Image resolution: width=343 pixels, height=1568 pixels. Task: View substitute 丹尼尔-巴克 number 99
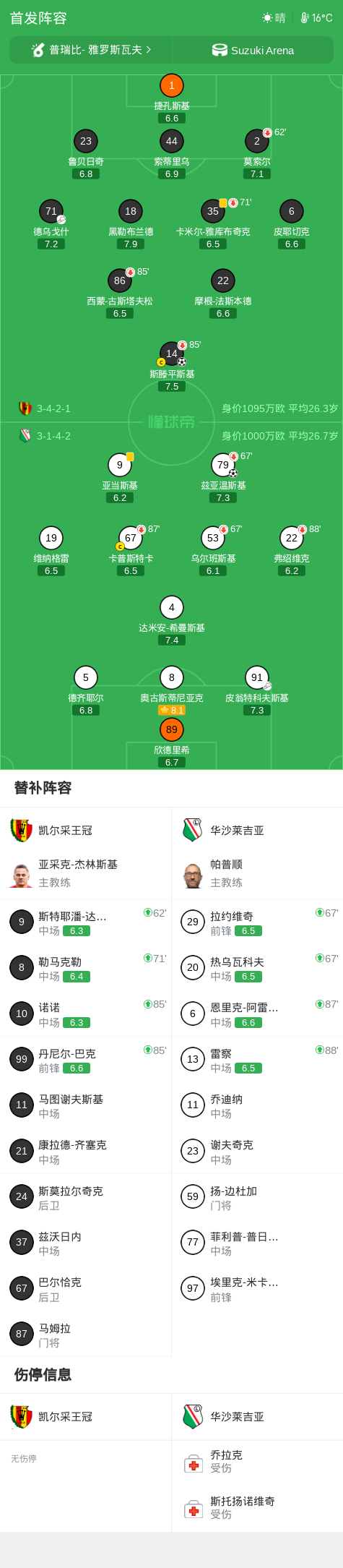pyautogui.click(x=86, y=1060)
